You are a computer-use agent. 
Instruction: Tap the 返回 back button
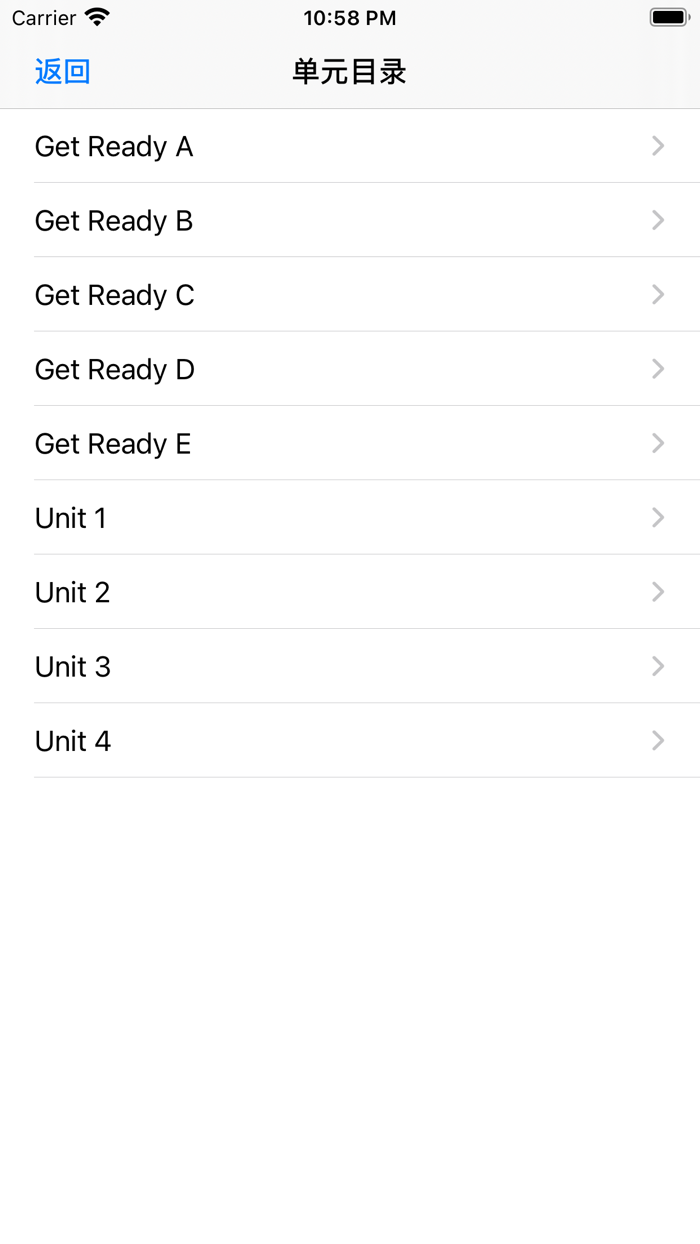click(62, 72)
